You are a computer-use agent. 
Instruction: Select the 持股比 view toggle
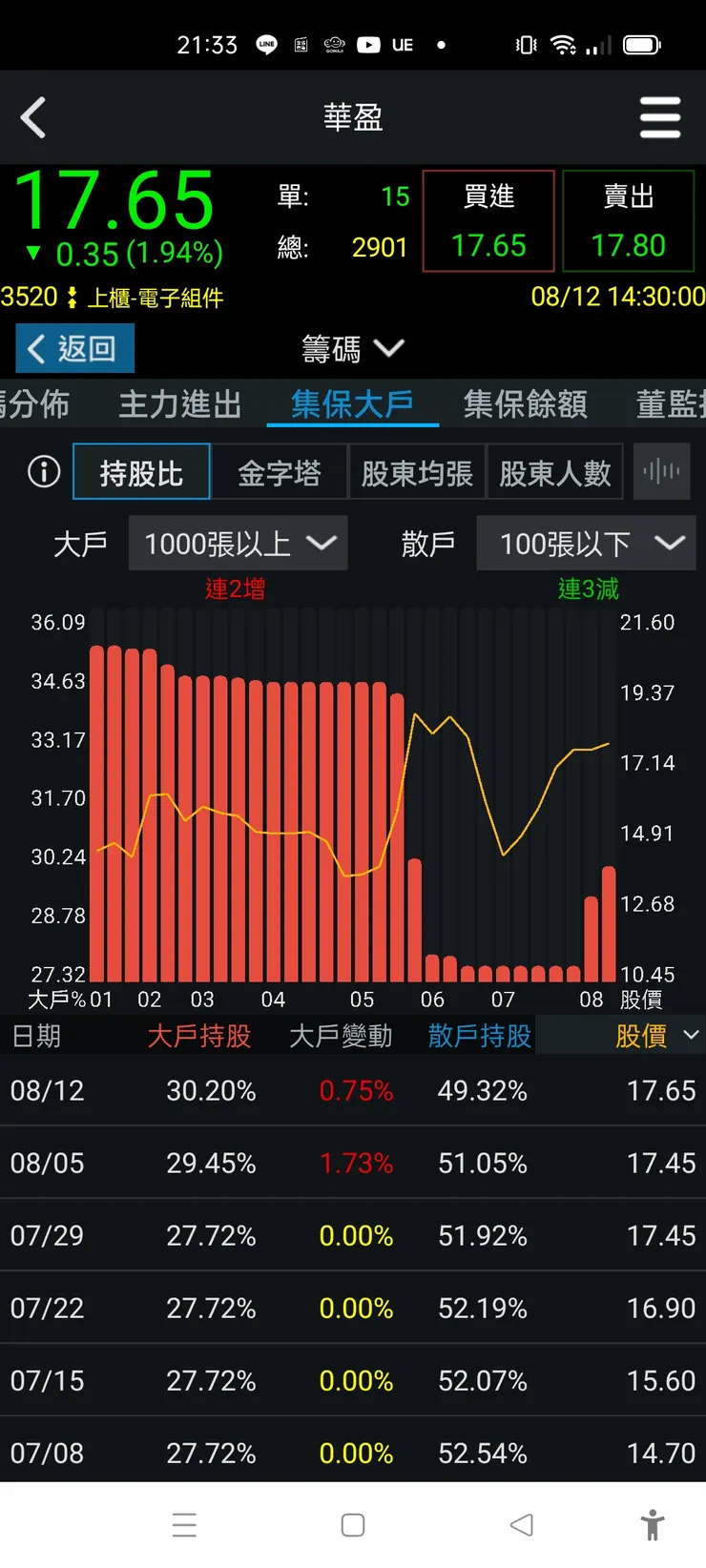pyautogui.click(x=141, y=471)
